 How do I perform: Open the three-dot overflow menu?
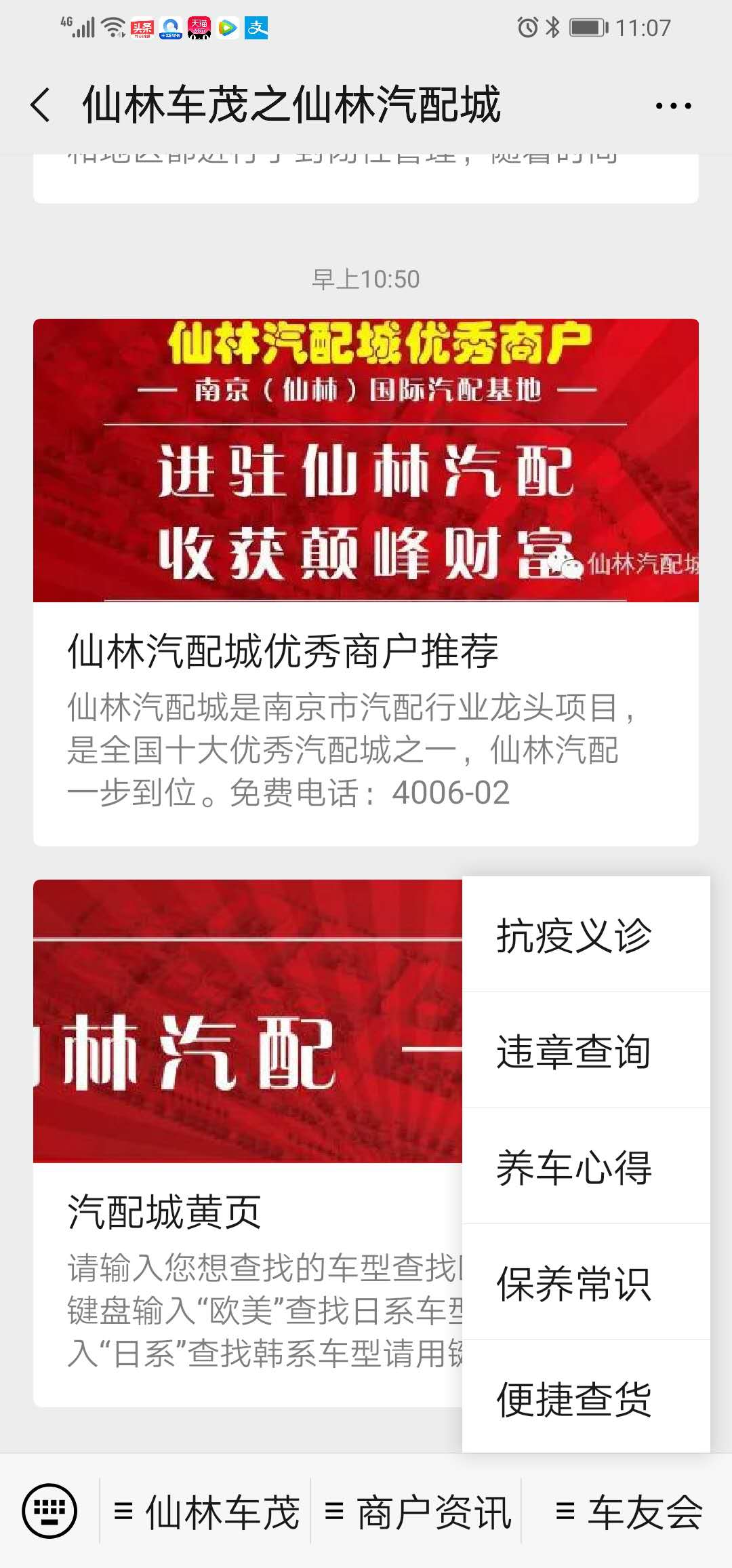pyautogui.click(x=673, y=106)
